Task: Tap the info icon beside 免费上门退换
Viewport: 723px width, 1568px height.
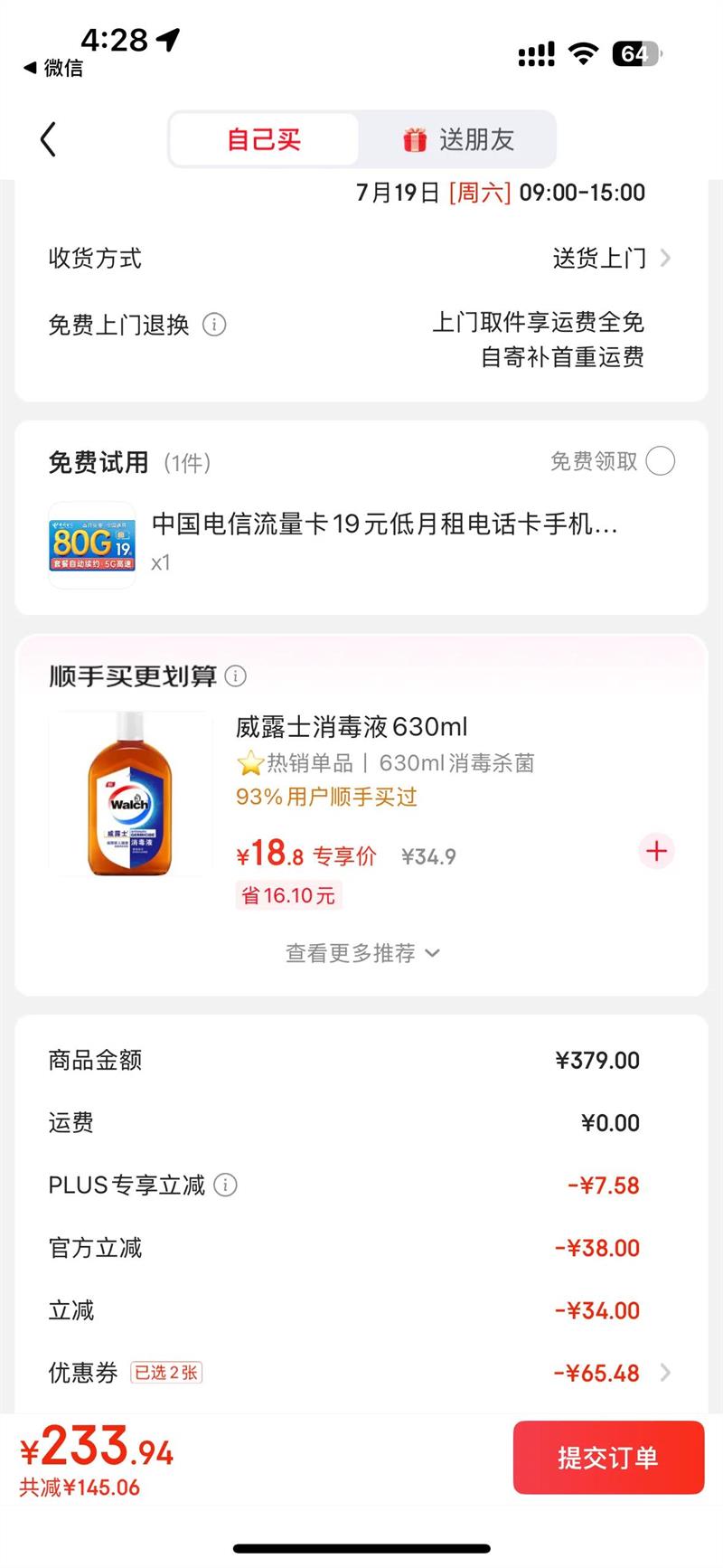Action: [x=214, y=325]
